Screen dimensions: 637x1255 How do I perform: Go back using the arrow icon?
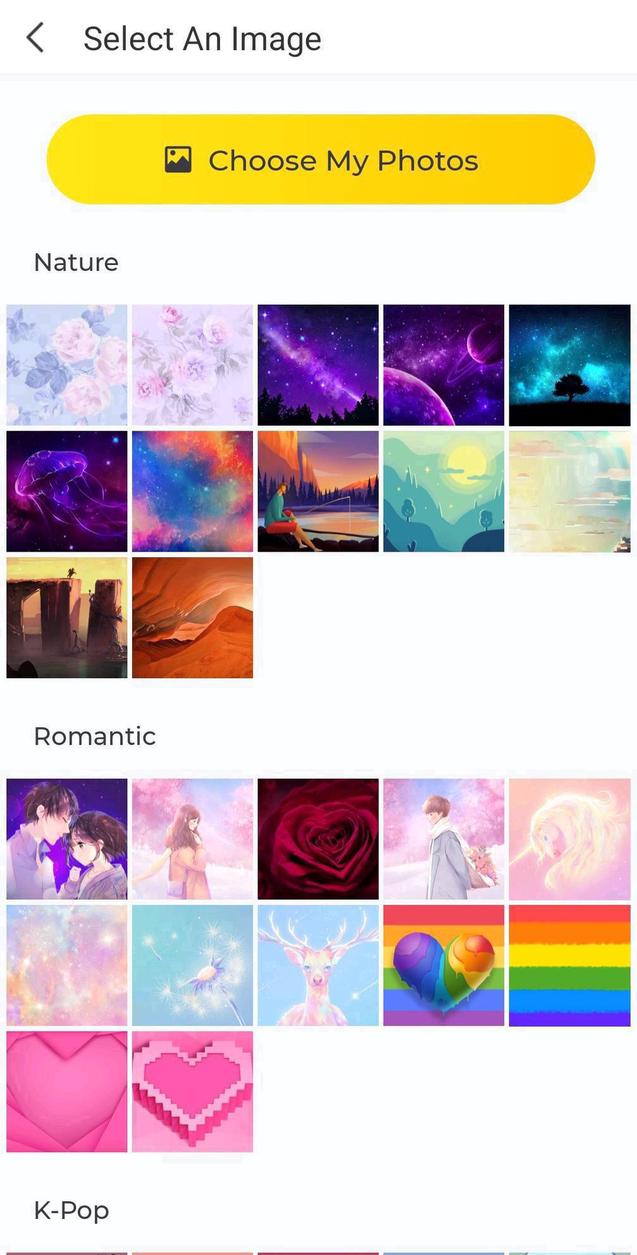coord(35,39)
